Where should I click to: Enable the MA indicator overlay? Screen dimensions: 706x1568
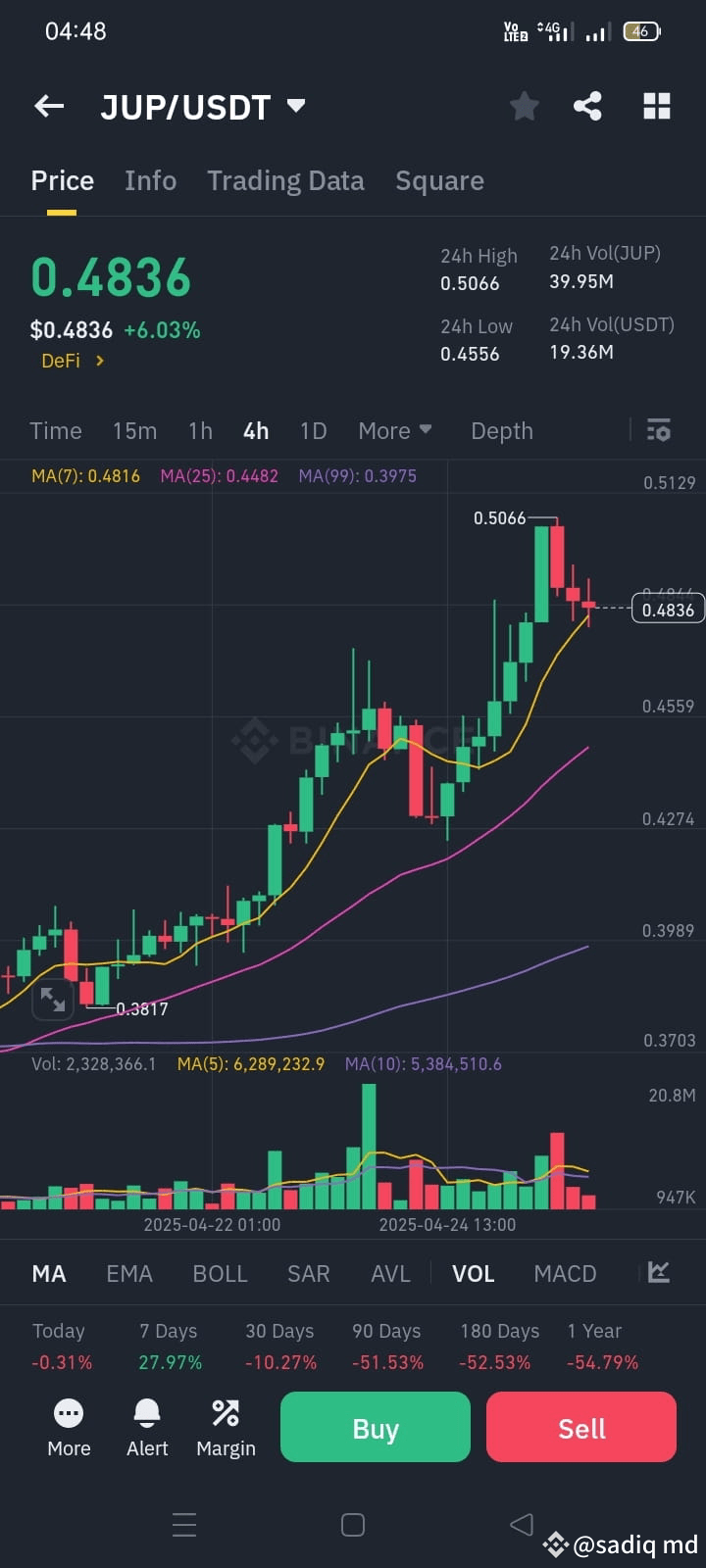point(49,1272)
